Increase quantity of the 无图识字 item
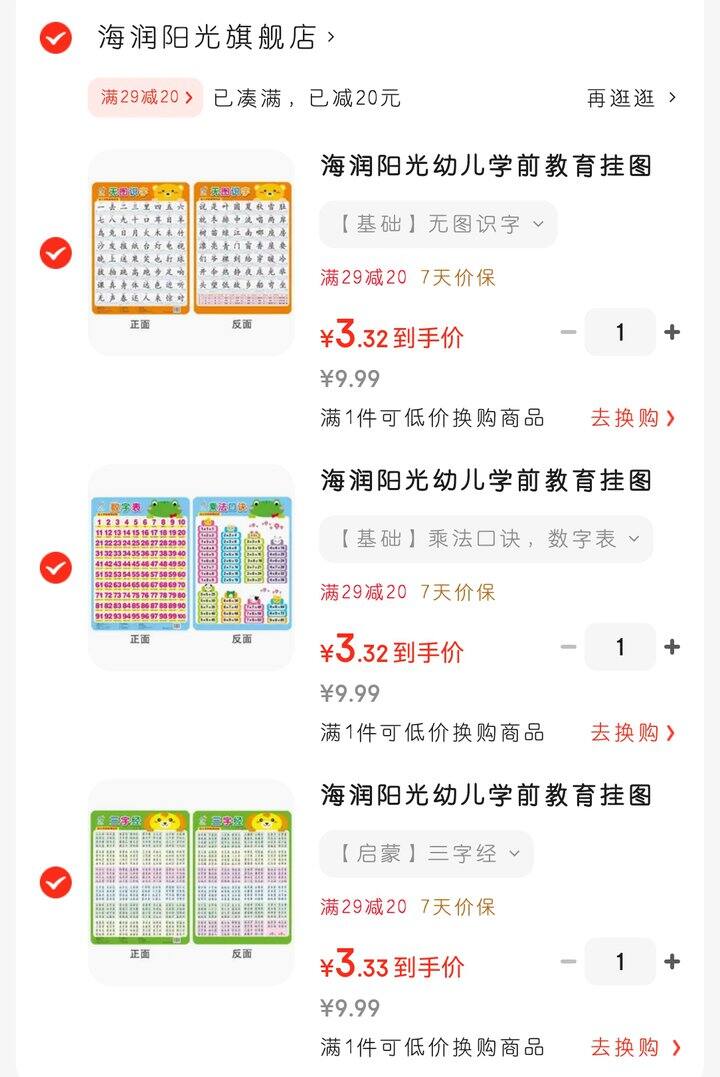720x1077 pixels. click(672, 333)
